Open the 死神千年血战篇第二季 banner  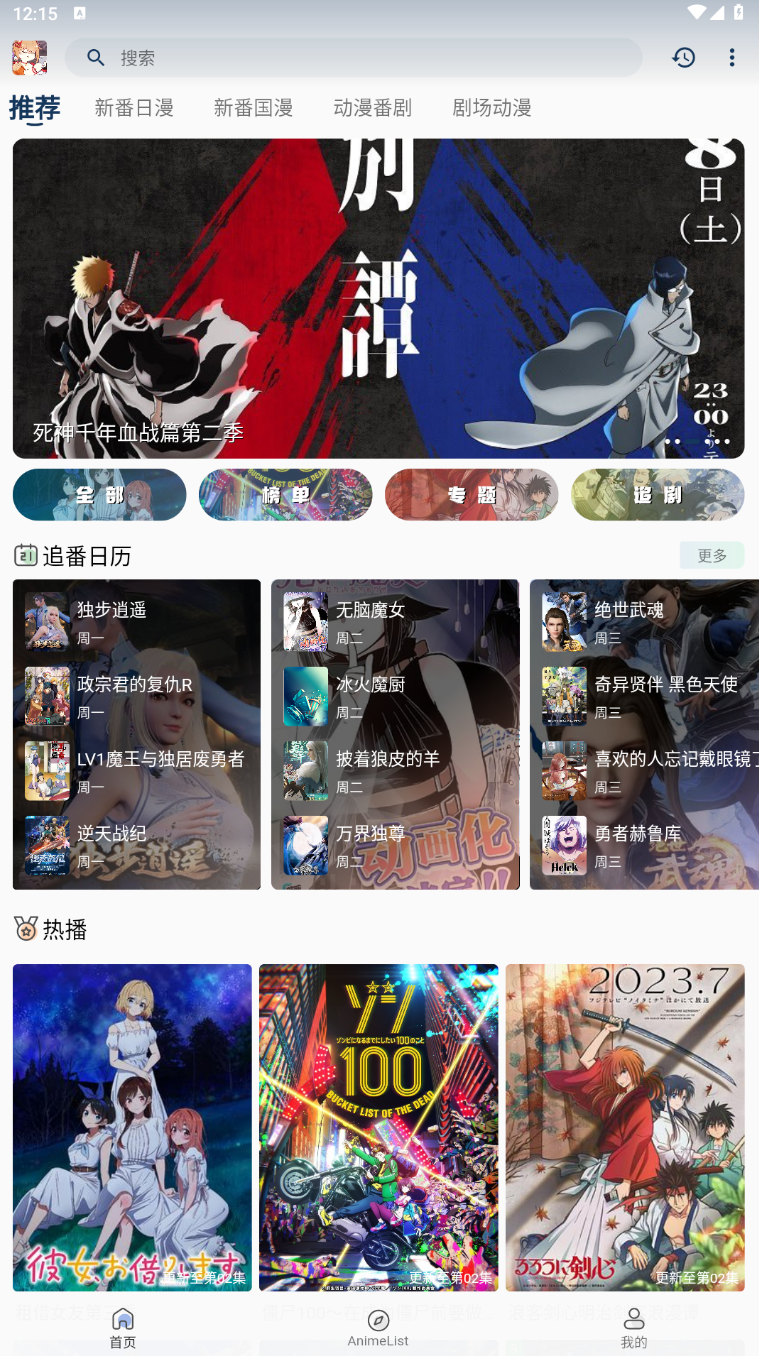tap(378, 298)
